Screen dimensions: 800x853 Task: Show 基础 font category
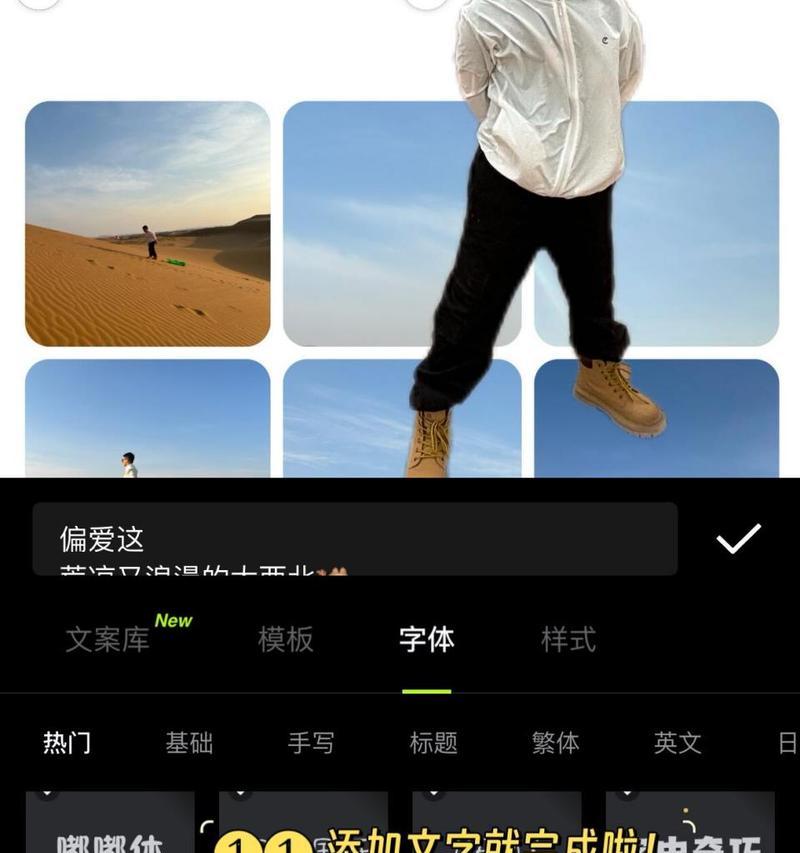tap(189, 743)
